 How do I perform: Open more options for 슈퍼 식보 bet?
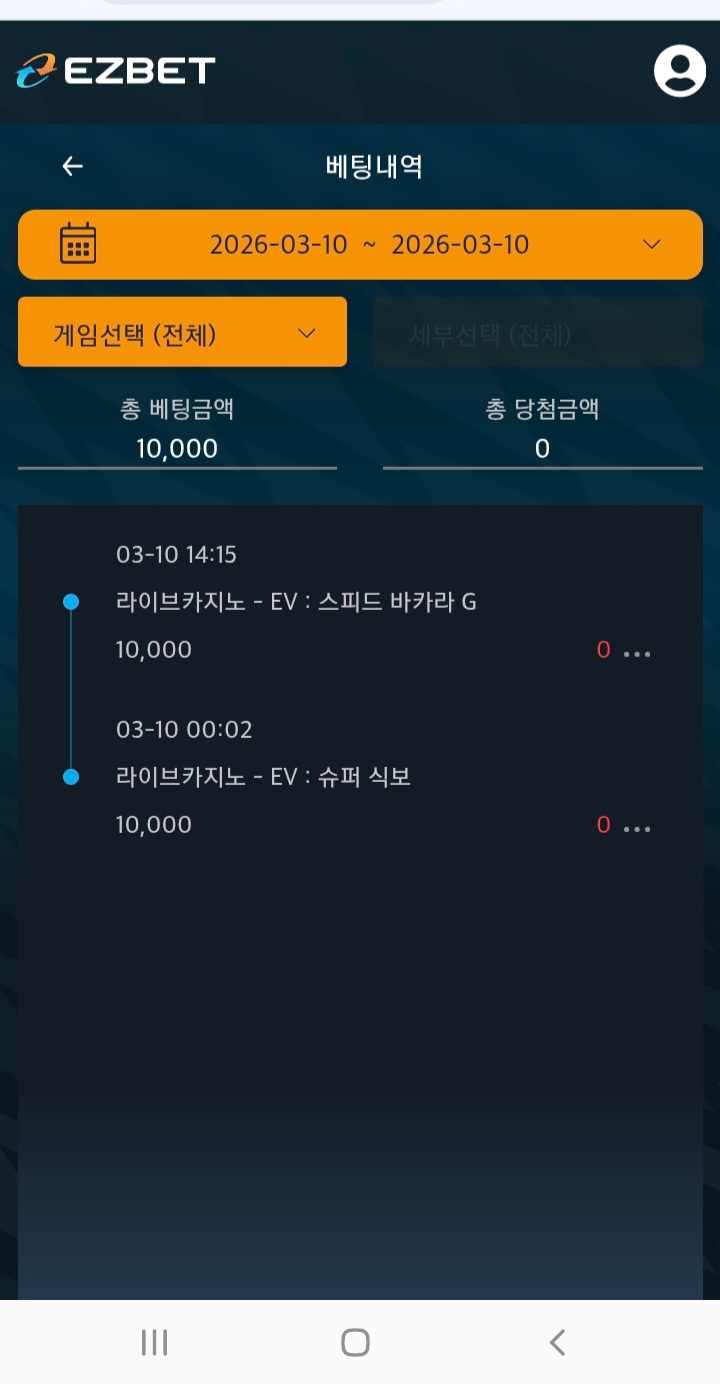pos(637,828)
